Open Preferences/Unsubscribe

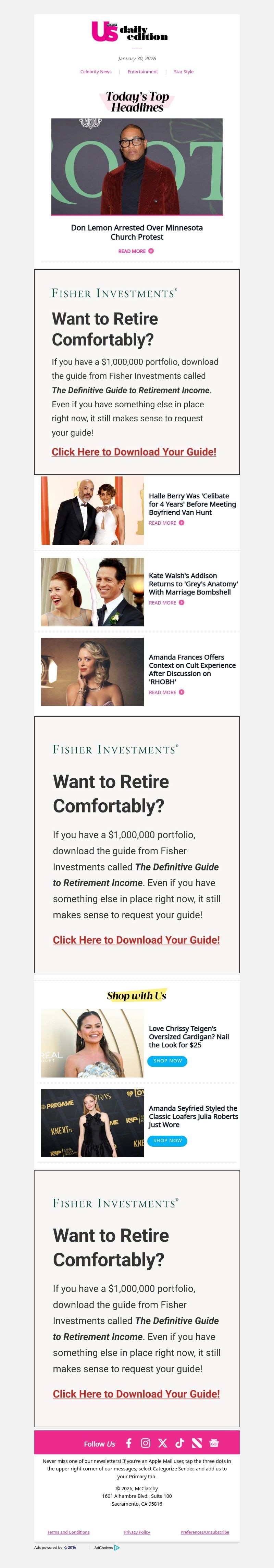pos(204,1532)
